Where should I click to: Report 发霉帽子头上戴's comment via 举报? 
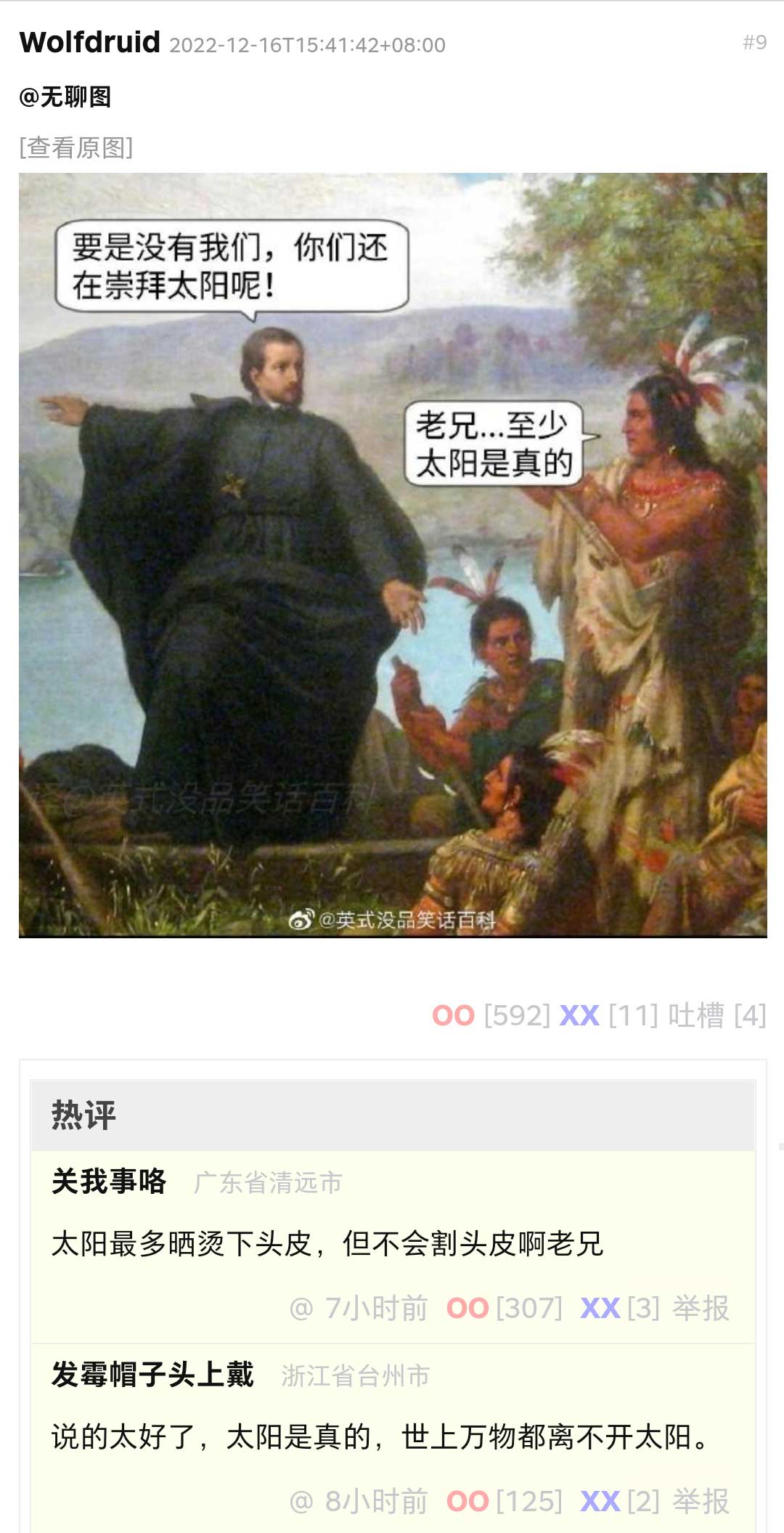coord(701,1501)
